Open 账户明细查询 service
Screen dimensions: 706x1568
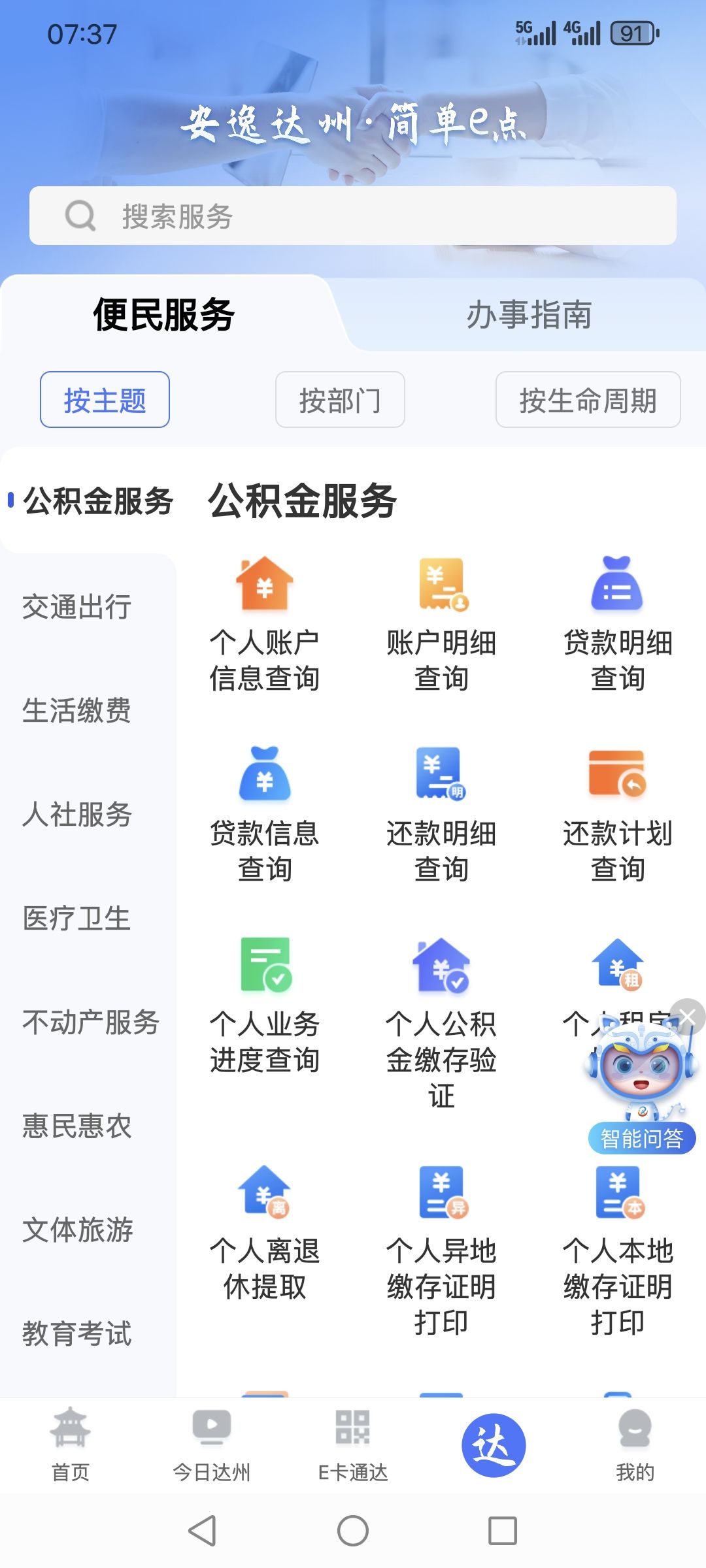coord(441,624)
